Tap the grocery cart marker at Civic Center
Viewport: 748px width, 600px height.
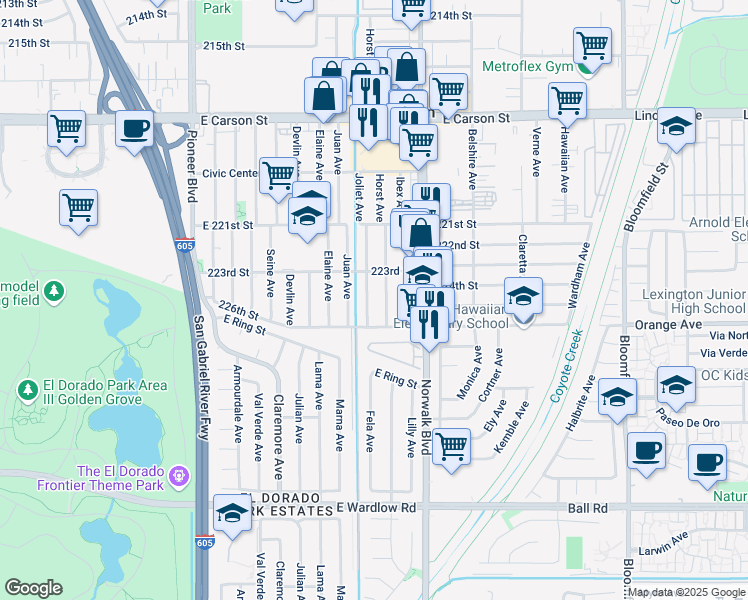(278, 176)
